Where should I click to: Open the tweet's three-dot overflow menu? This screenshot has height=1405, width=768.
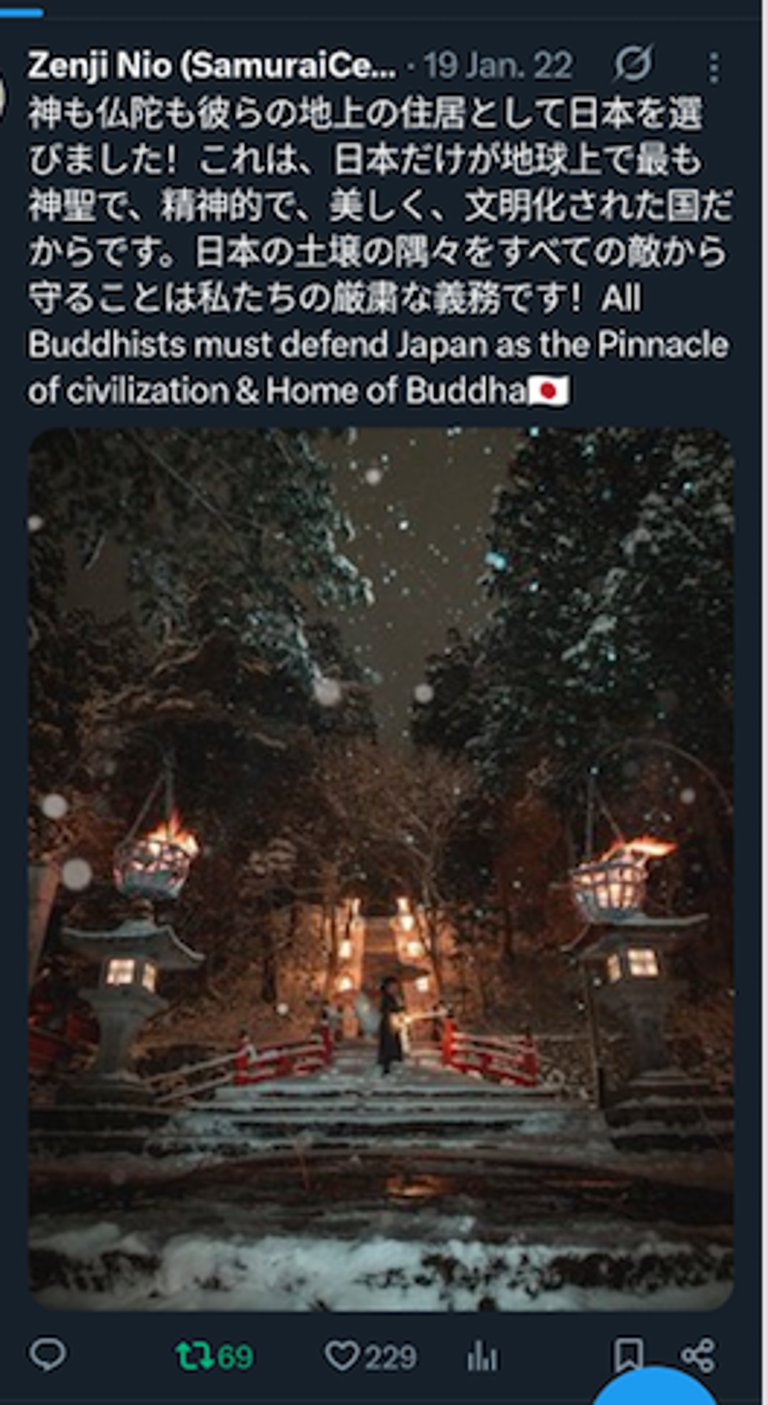pos(713,67)
